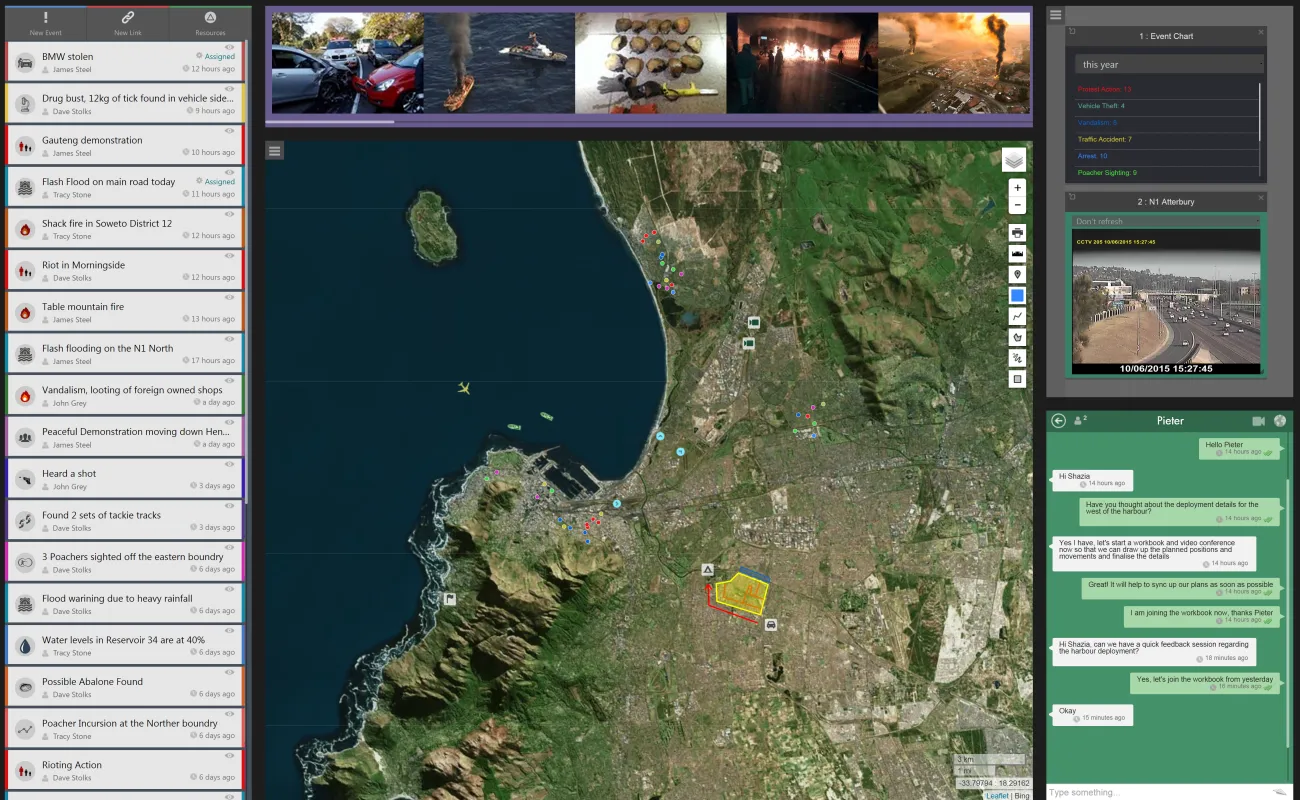Expand the this year time range dropdown
Image resolution: width=1300 pixels, height=800 pixels.
pos(1168,64)
